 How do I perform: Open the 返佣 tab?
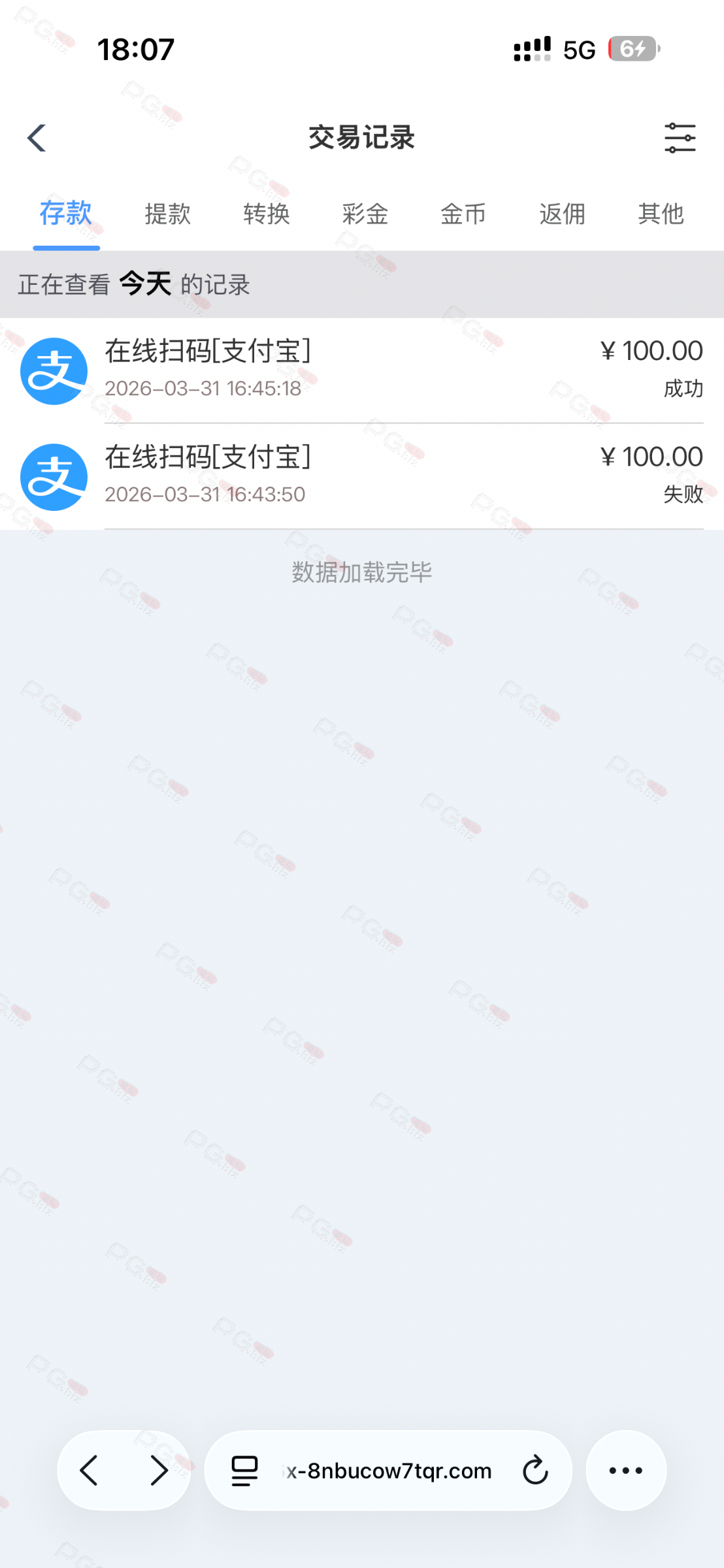pyautogui.click(x=562, y=214)
